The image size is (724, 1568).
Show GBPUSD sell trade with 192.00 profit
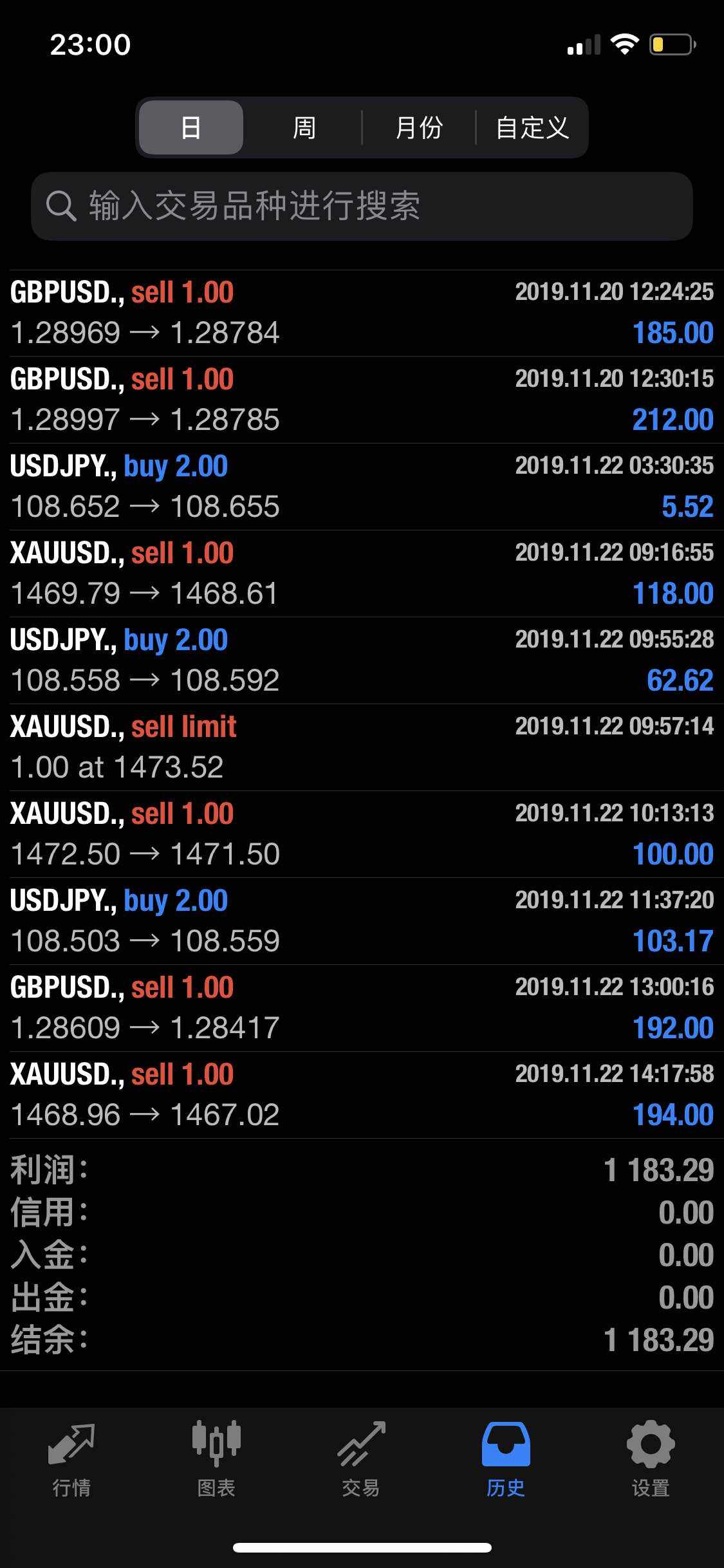pos(362,1008)
